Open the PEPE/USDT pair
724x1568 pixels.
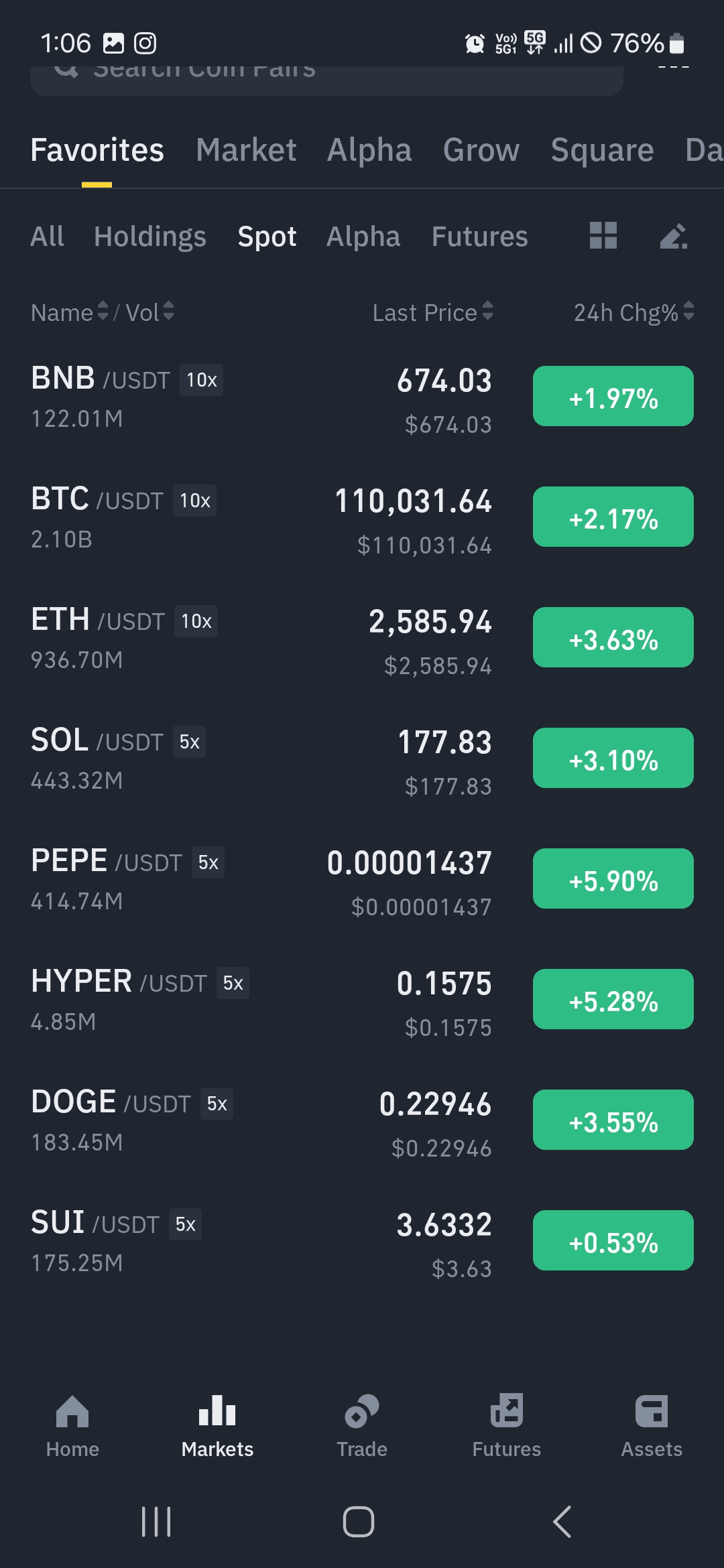tap(261, 879)
